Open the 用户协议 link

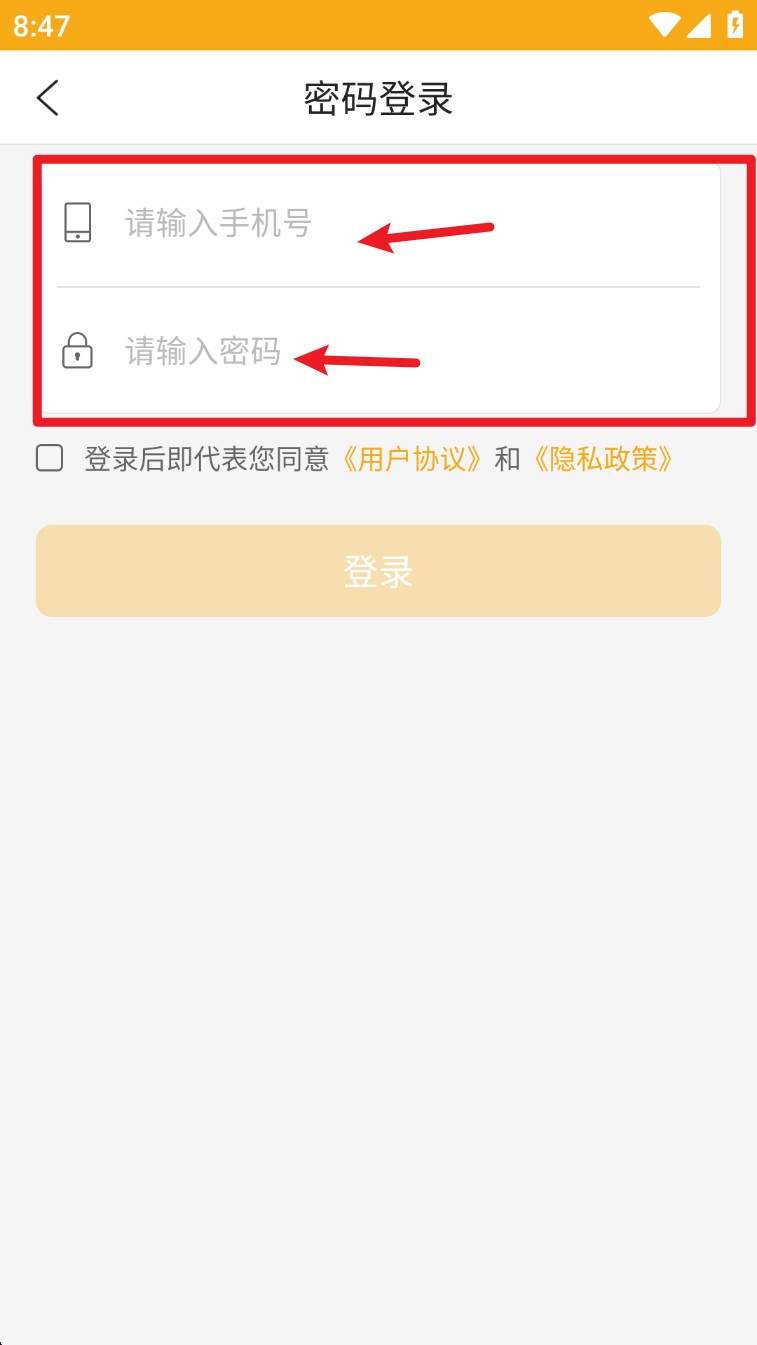click(x=412, y=459)
